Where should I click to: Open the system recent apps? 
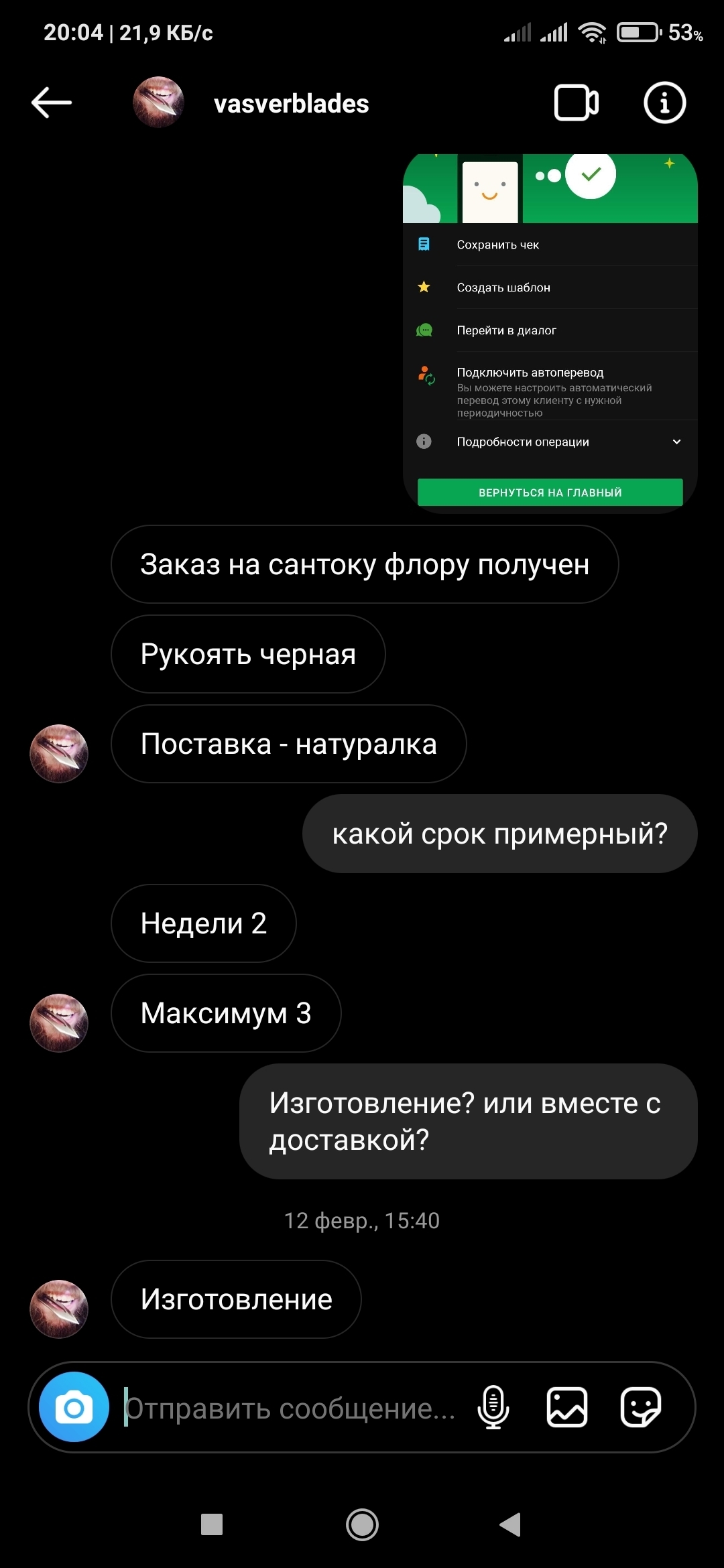click(x=212, y=1524)
